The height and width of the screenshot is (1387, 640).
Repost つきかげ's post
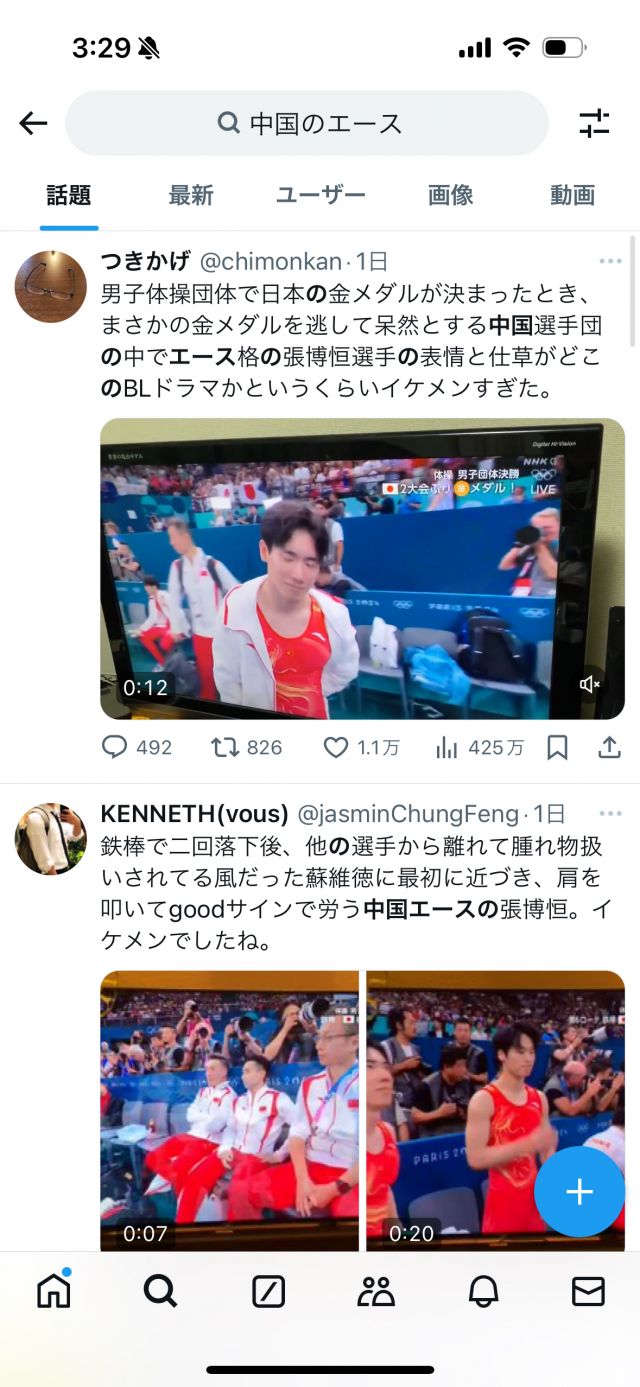225,747
